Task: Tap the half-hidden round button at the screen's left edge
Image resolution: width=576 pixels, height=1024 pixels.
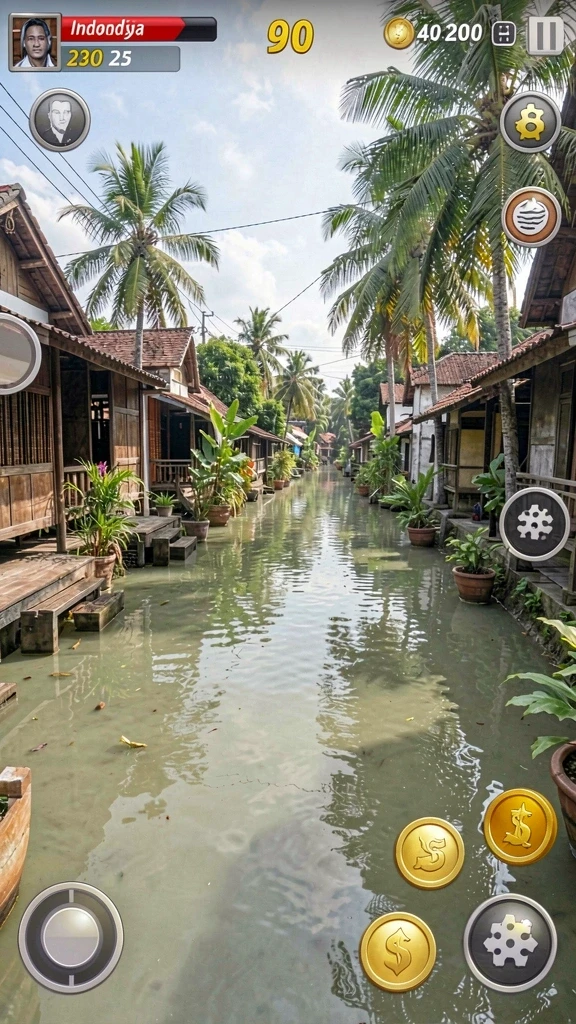Action: 18,354
